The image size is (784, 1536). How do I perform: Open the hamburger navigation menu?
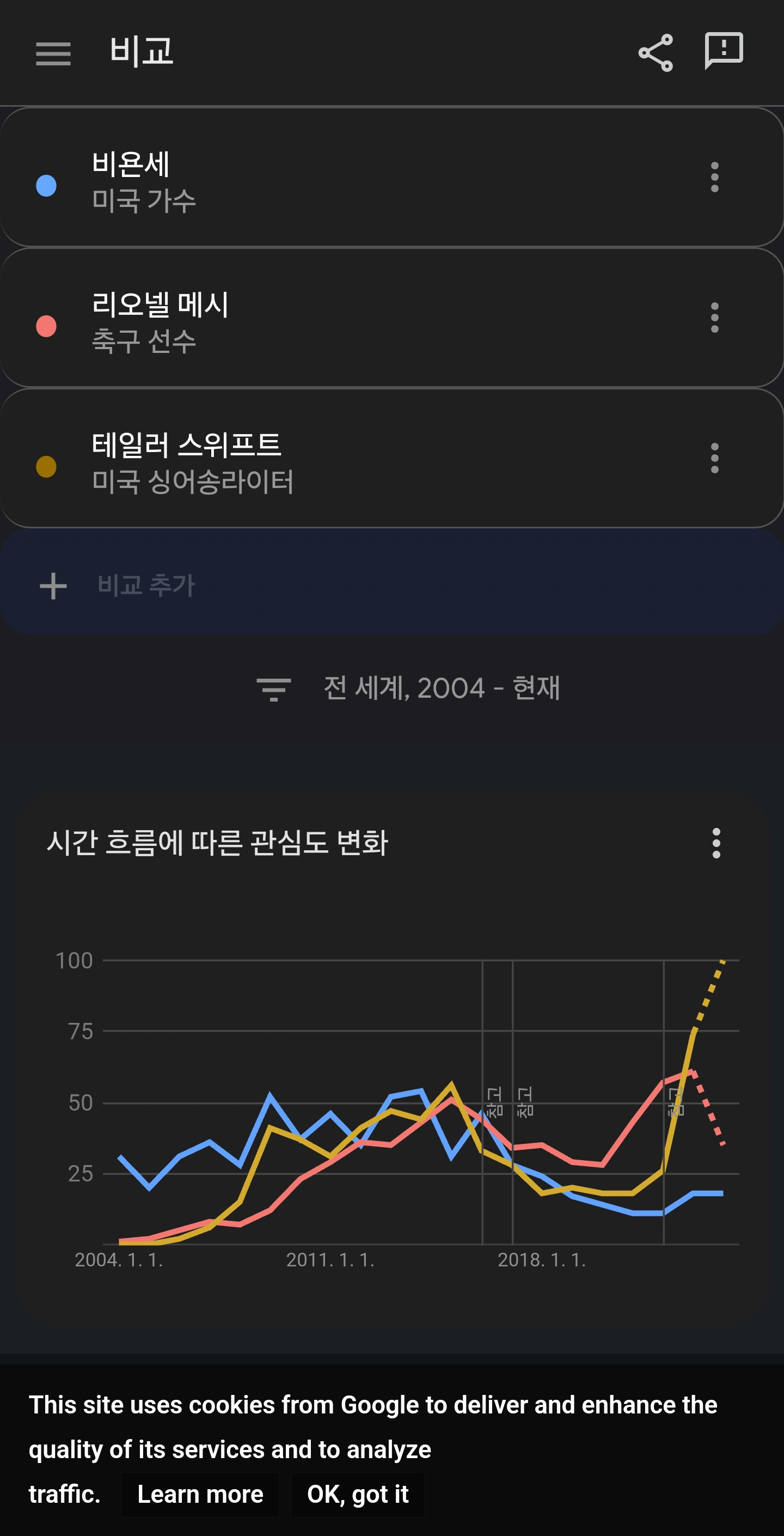pos(53,54)
